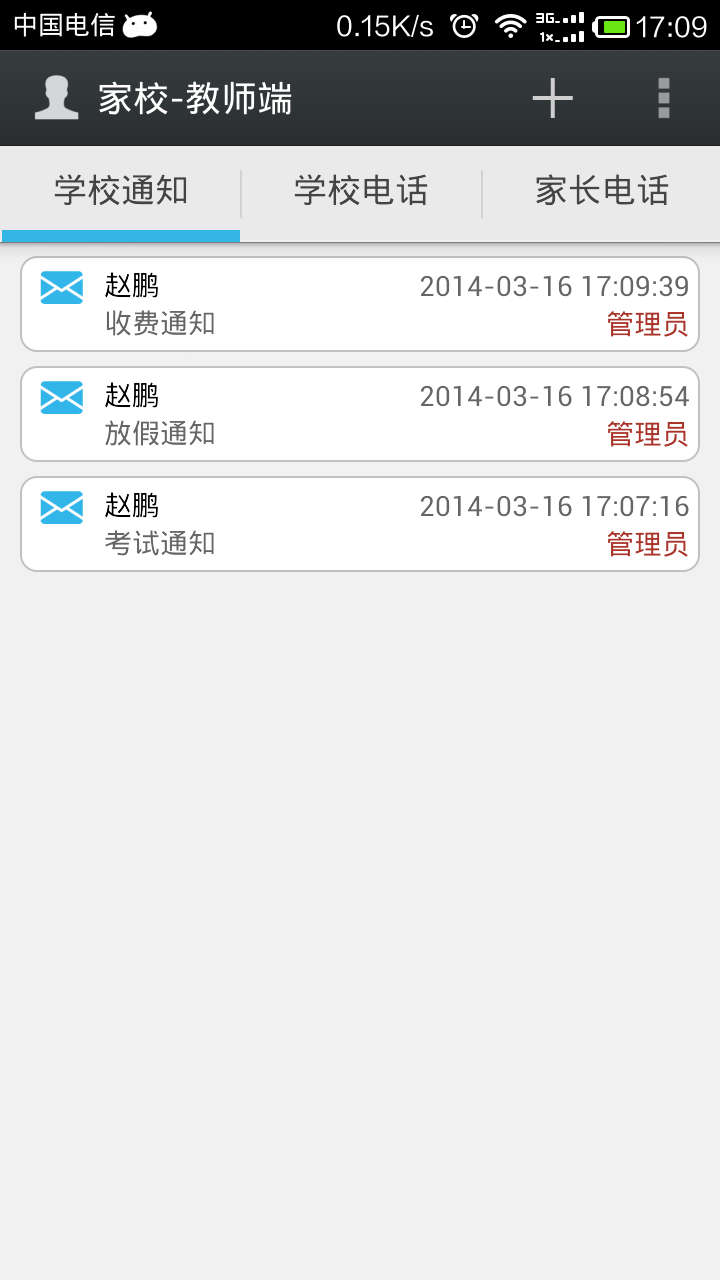Switch to the 家长电话 tab
This screenshot has height=1280, width=720.
pyautogui.click(x=599, y=191)
